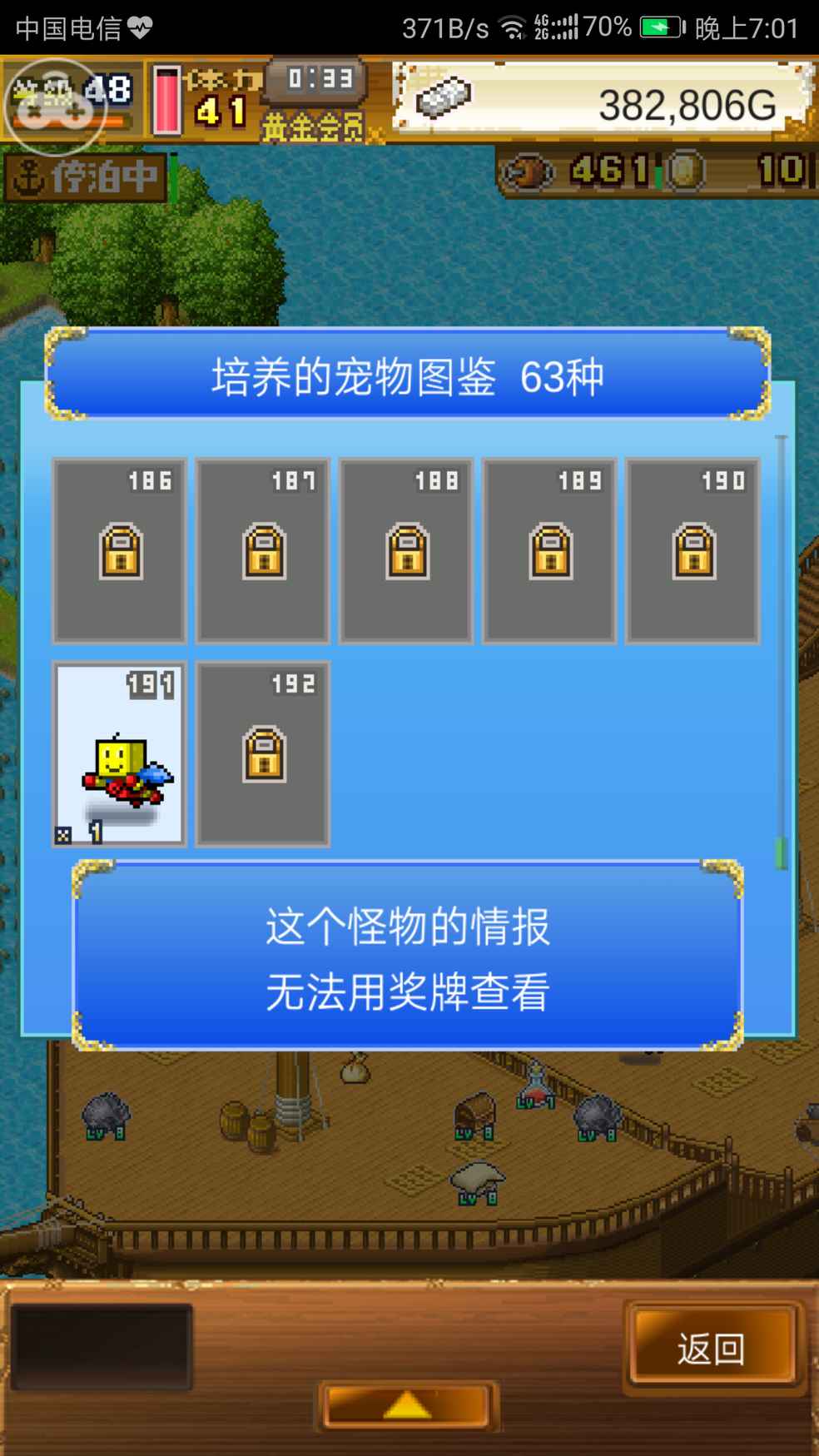
Task: Select locked pet slot 190
Action: point(692,550)
